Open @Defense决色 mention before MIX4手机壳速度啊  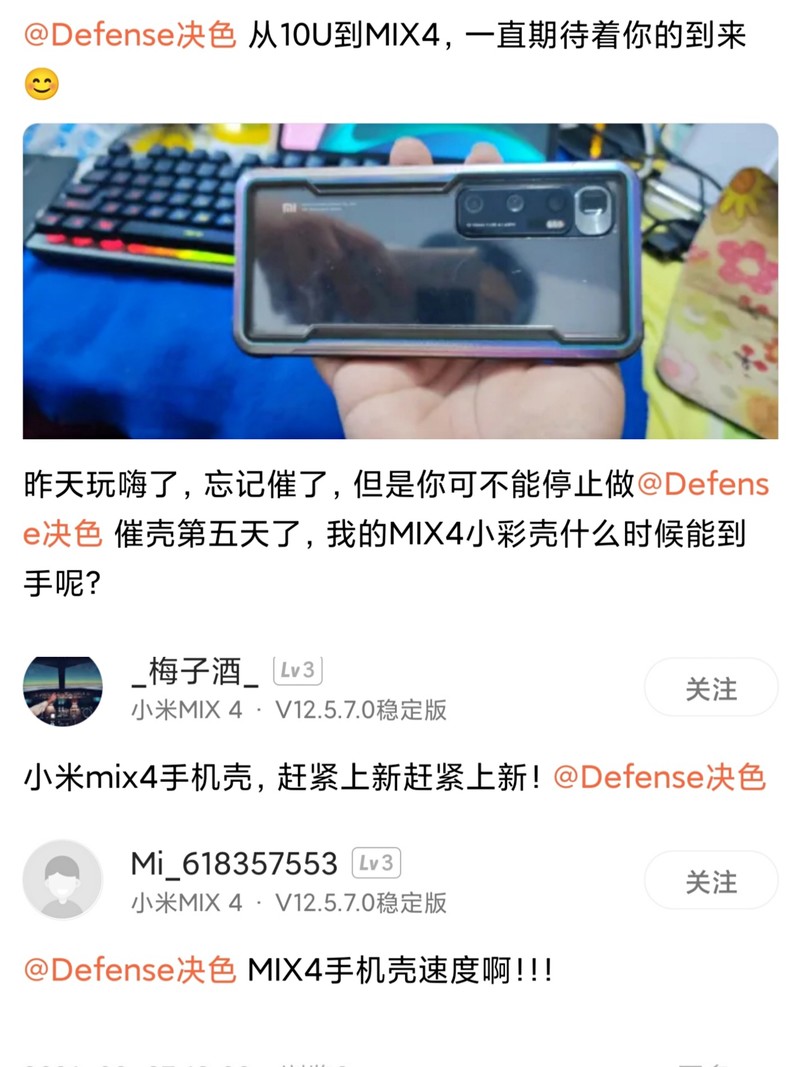[130, 969]
